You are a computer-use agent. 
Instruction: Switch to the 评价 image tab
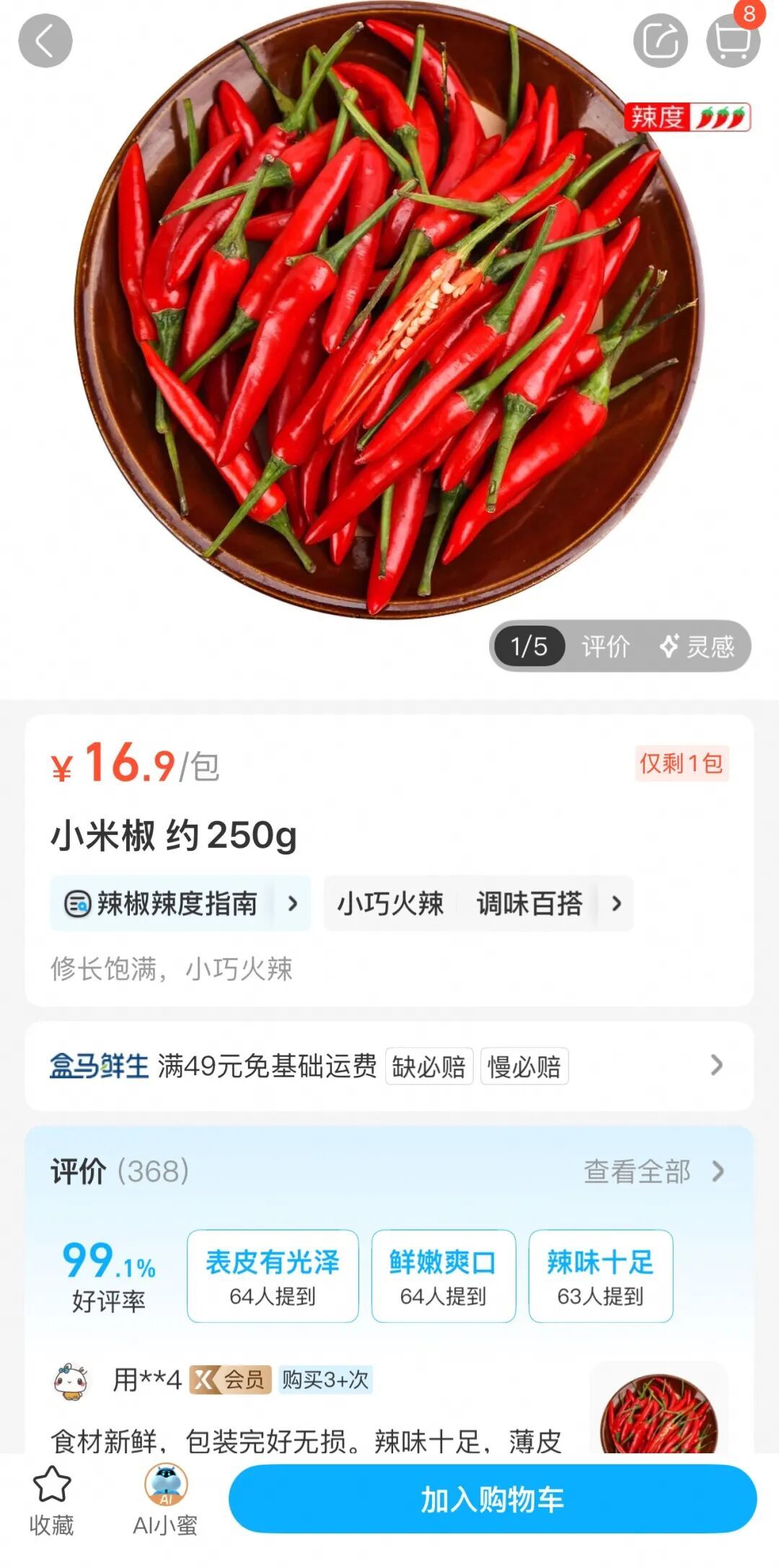click(x=606, y=646)
